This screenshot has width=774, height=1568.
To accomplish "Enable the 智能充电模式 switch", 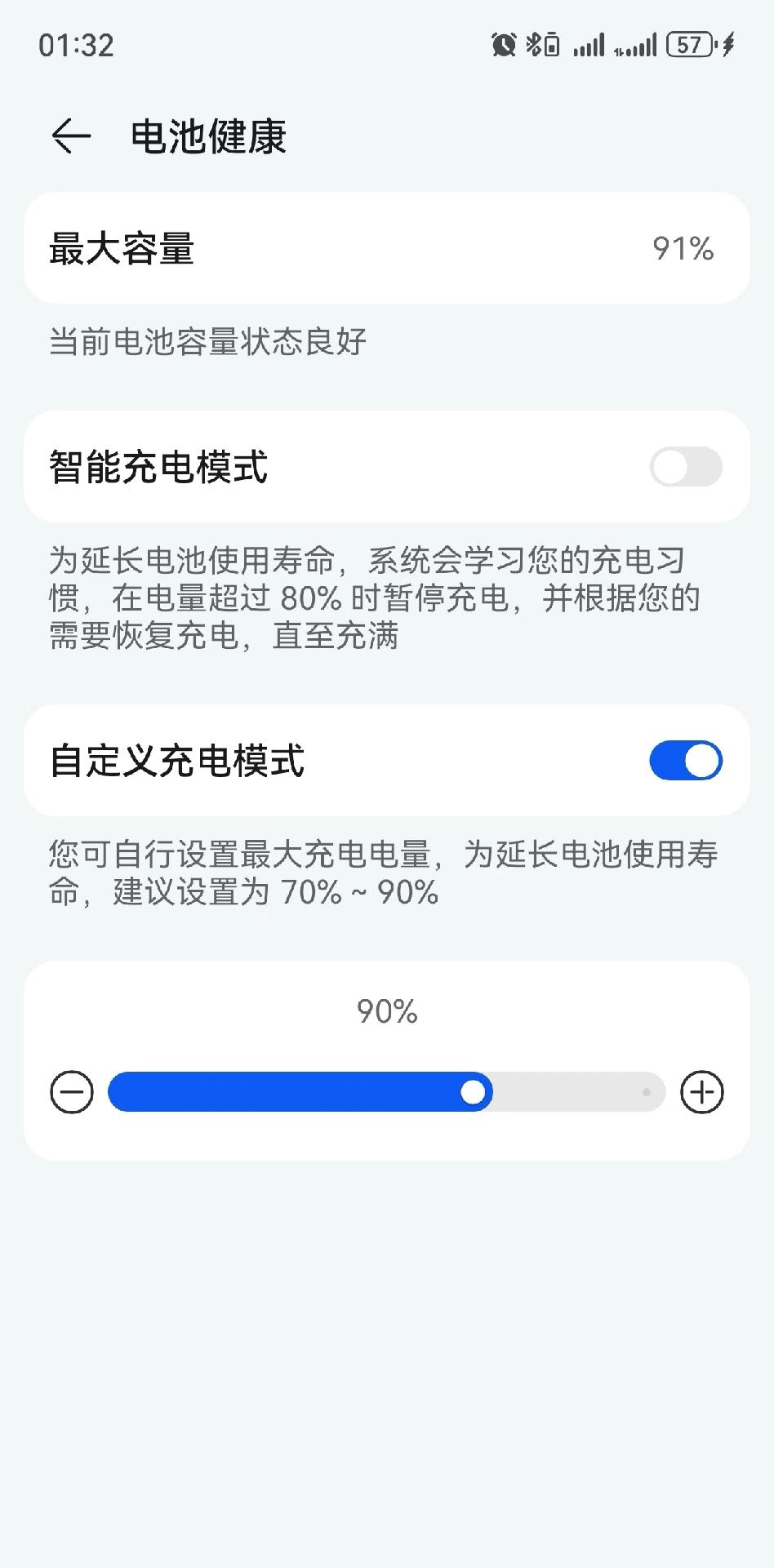I will pyautogui.click(x=686, y=465).
